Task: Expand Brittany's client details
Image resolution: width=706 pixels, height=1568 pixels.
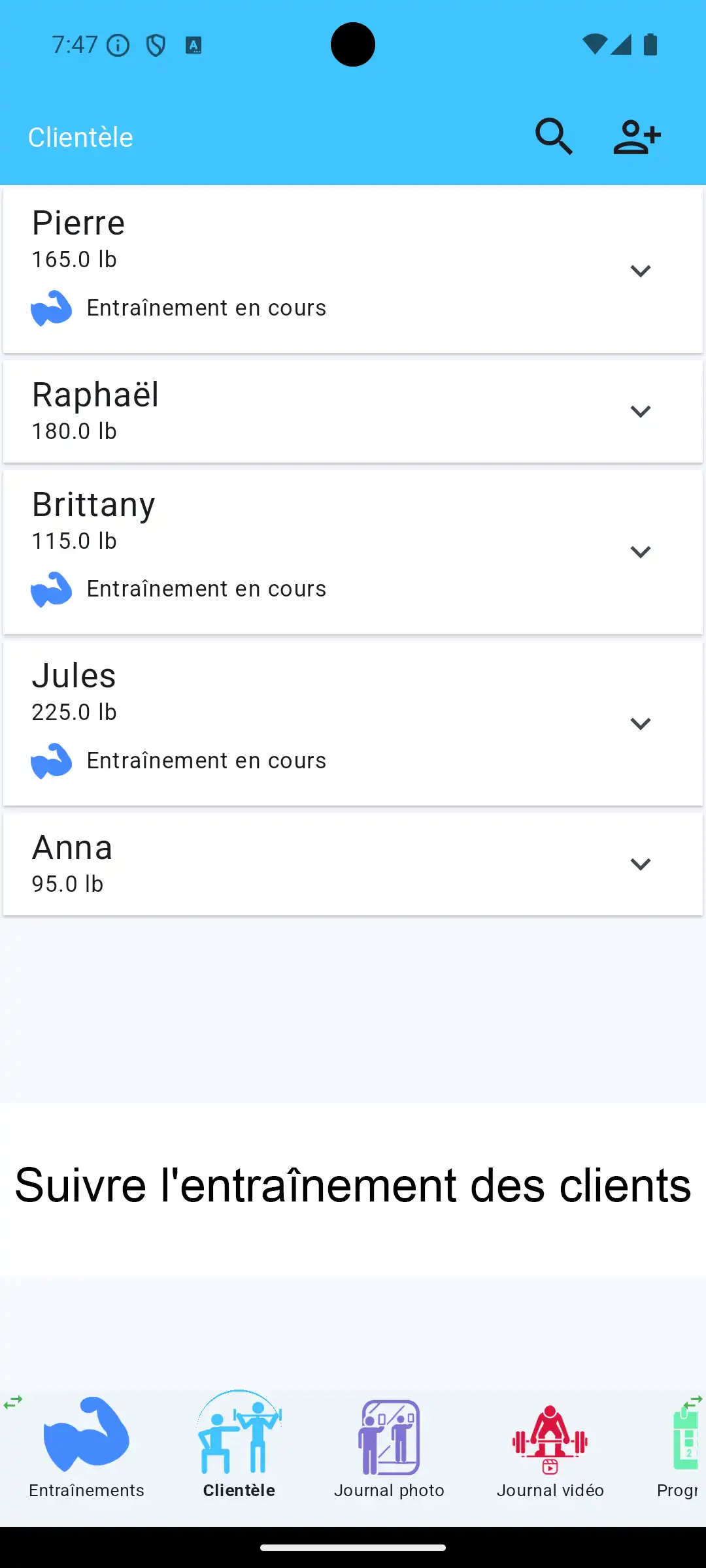Action: (x=640, y=551)
